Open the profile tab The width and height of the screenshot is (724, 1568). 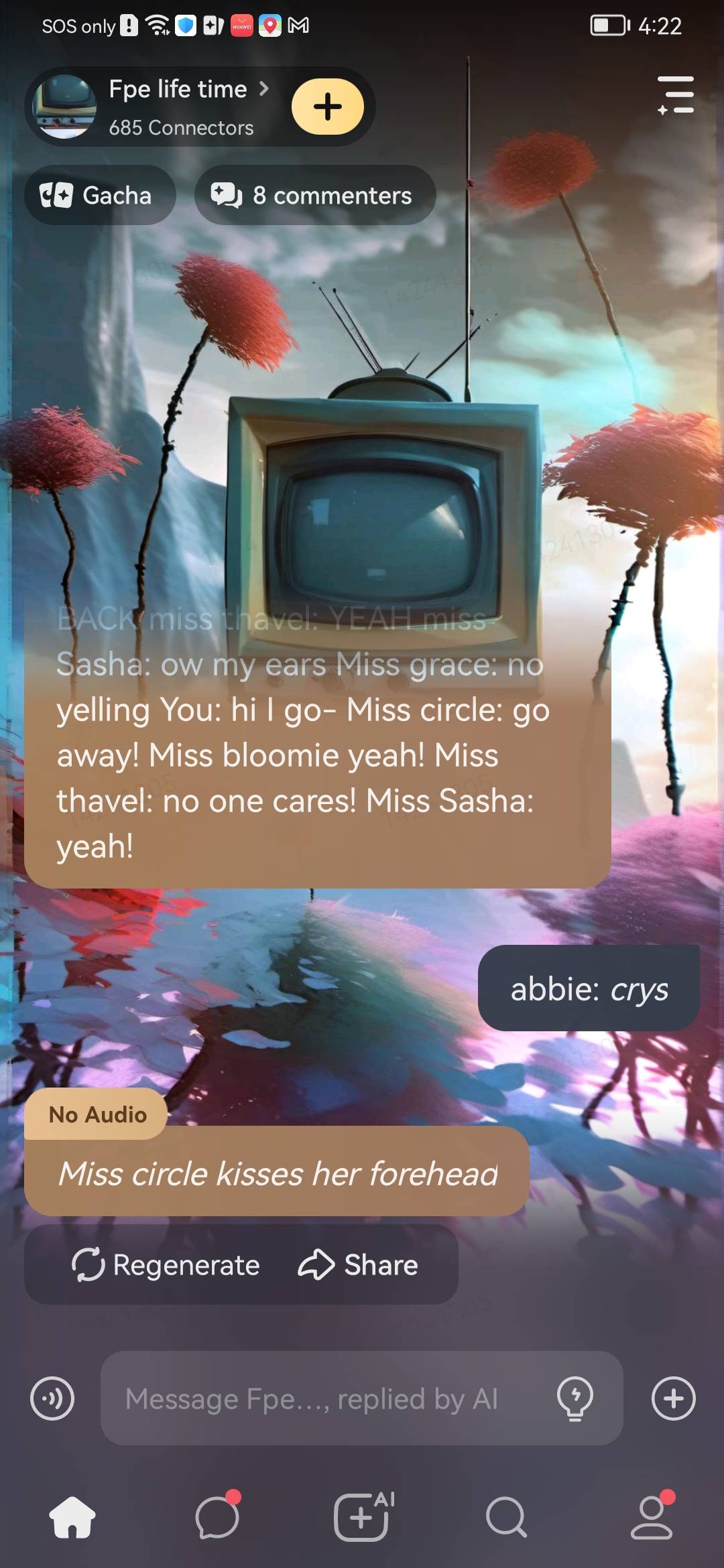(x=651, y=1517)
